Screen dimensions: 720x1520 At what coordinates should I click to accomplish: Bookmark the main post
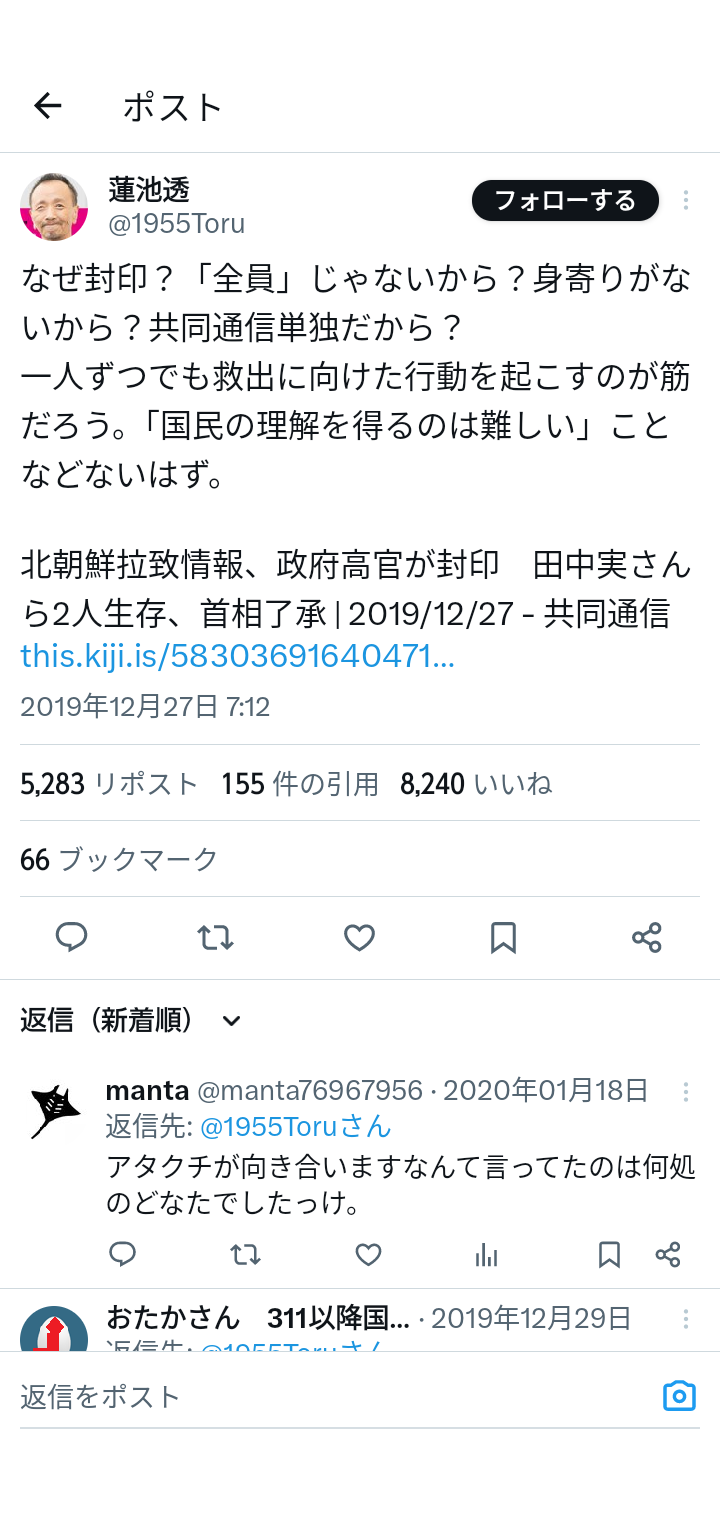tap(503, 937)
